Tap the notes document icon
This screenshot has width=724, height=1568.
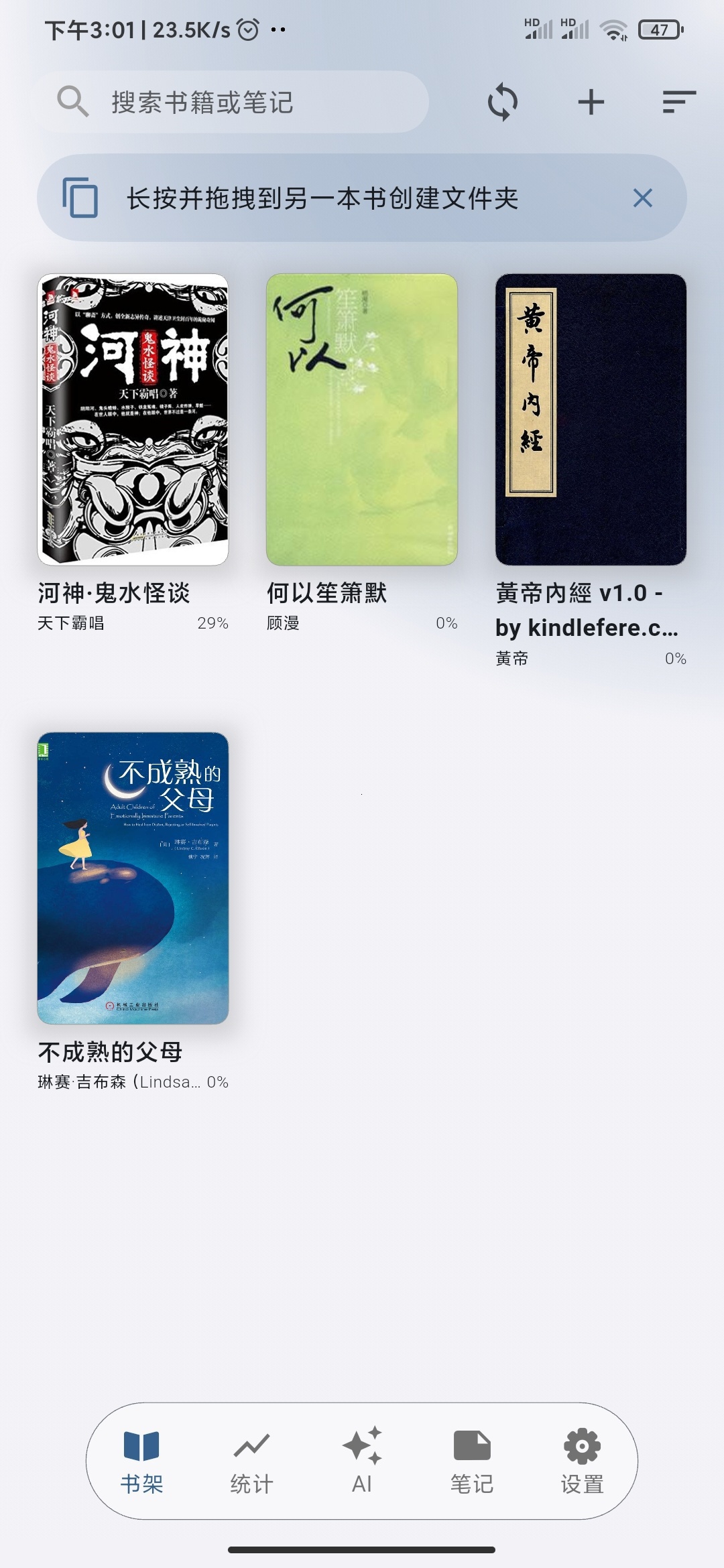click(472, 1445)
